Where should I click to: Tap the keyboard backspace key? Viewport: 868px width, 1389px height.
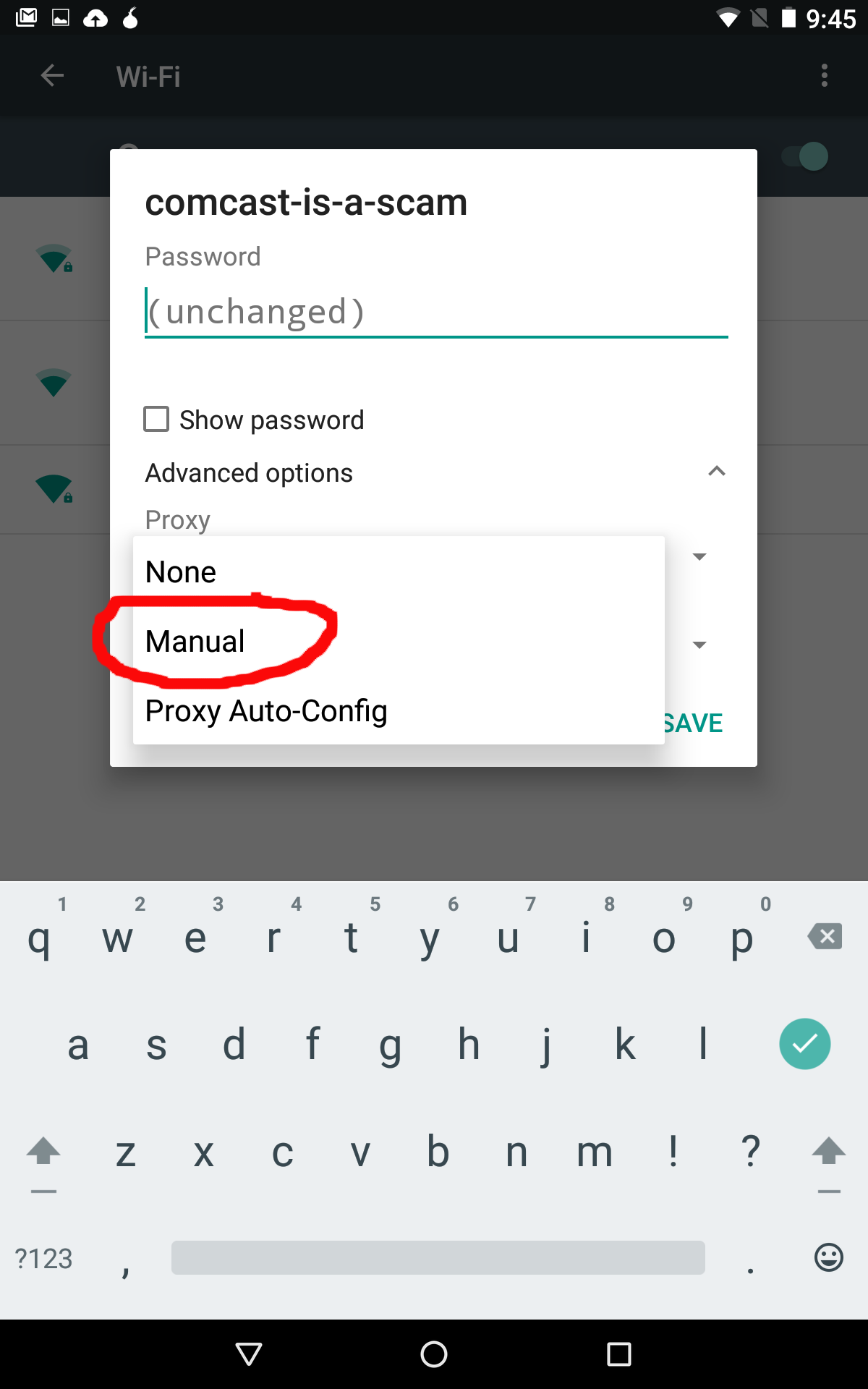(x=825, y=937)
